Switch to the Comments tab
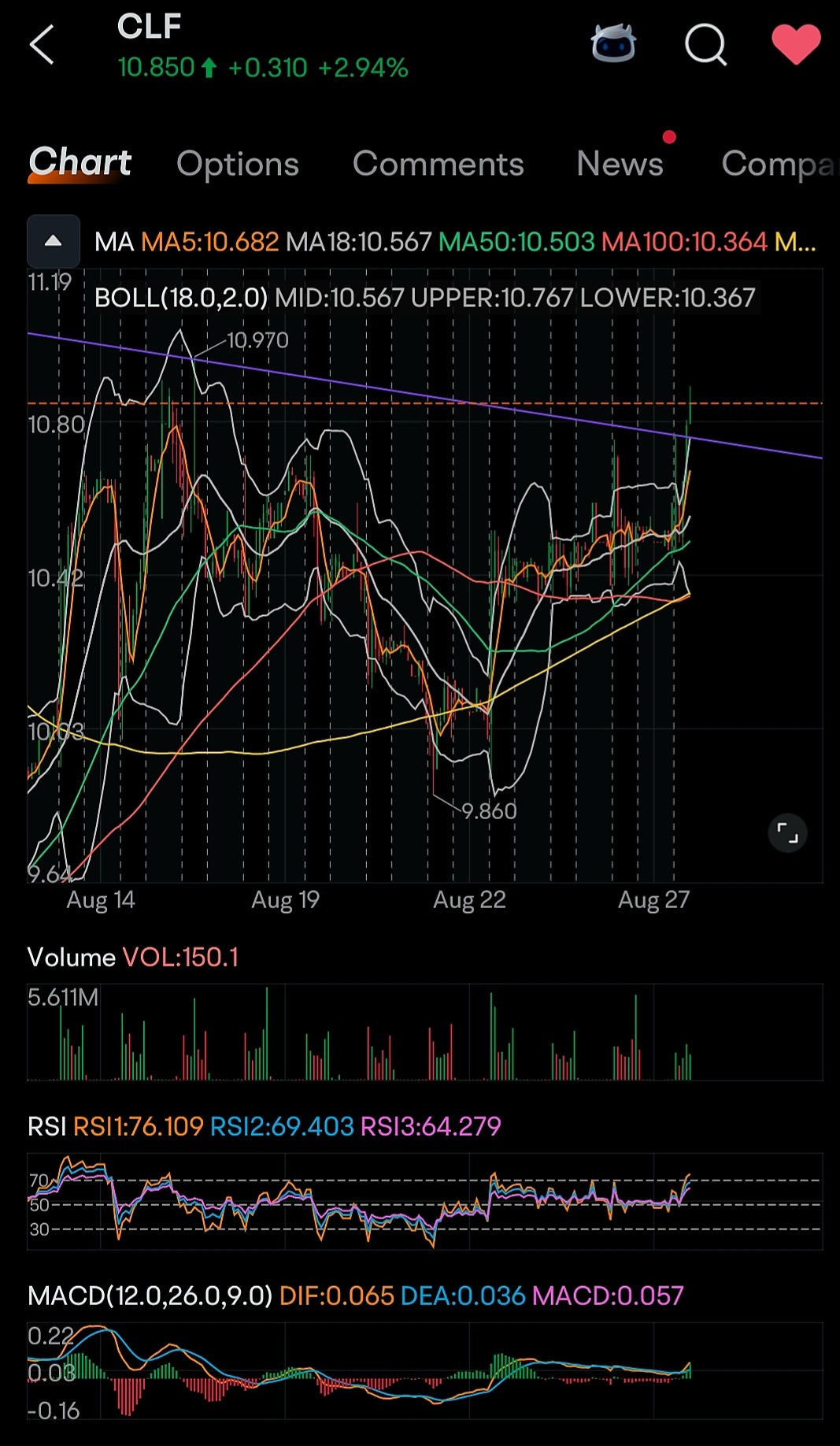 tap(438, 164)
